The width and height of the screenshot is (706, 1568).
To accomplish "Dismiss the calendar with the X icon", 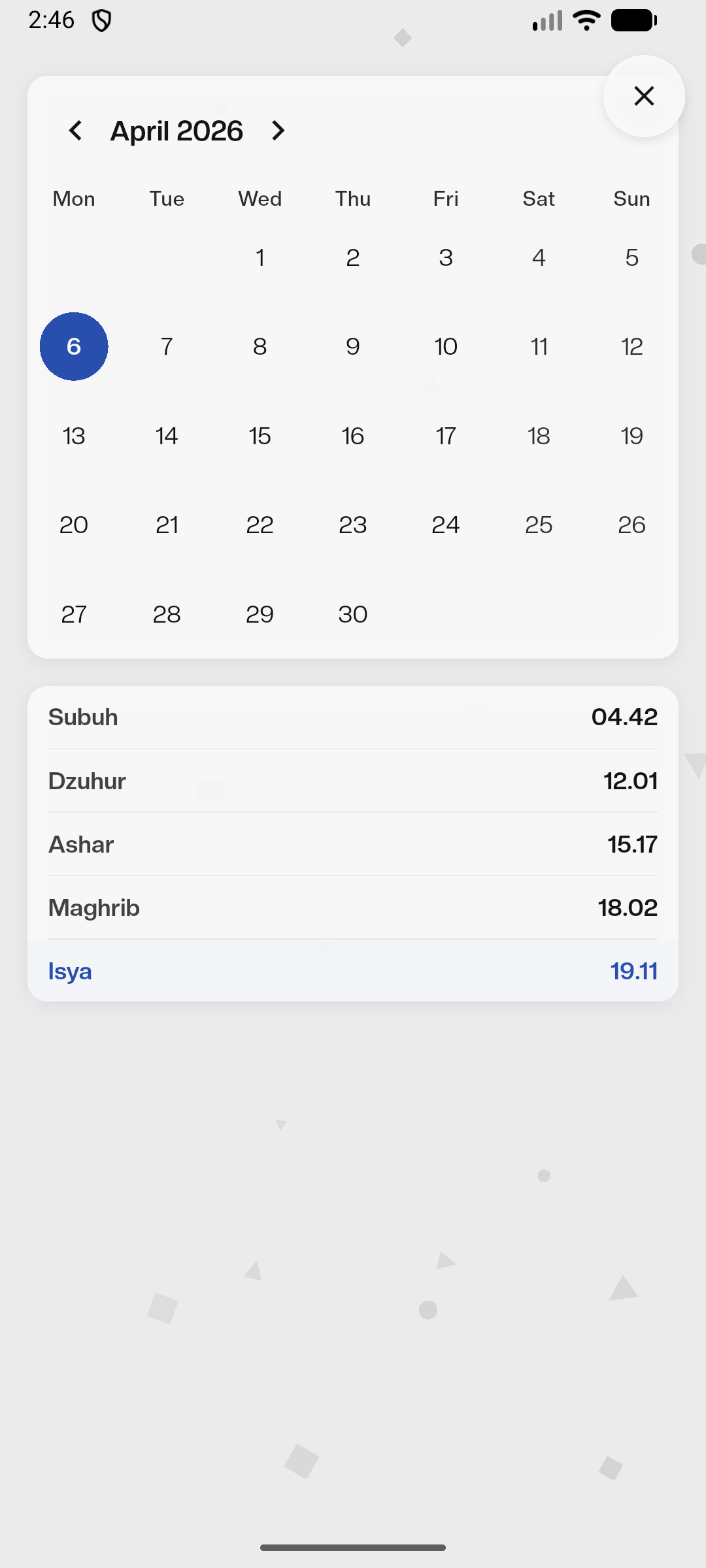I will [644, 95].
